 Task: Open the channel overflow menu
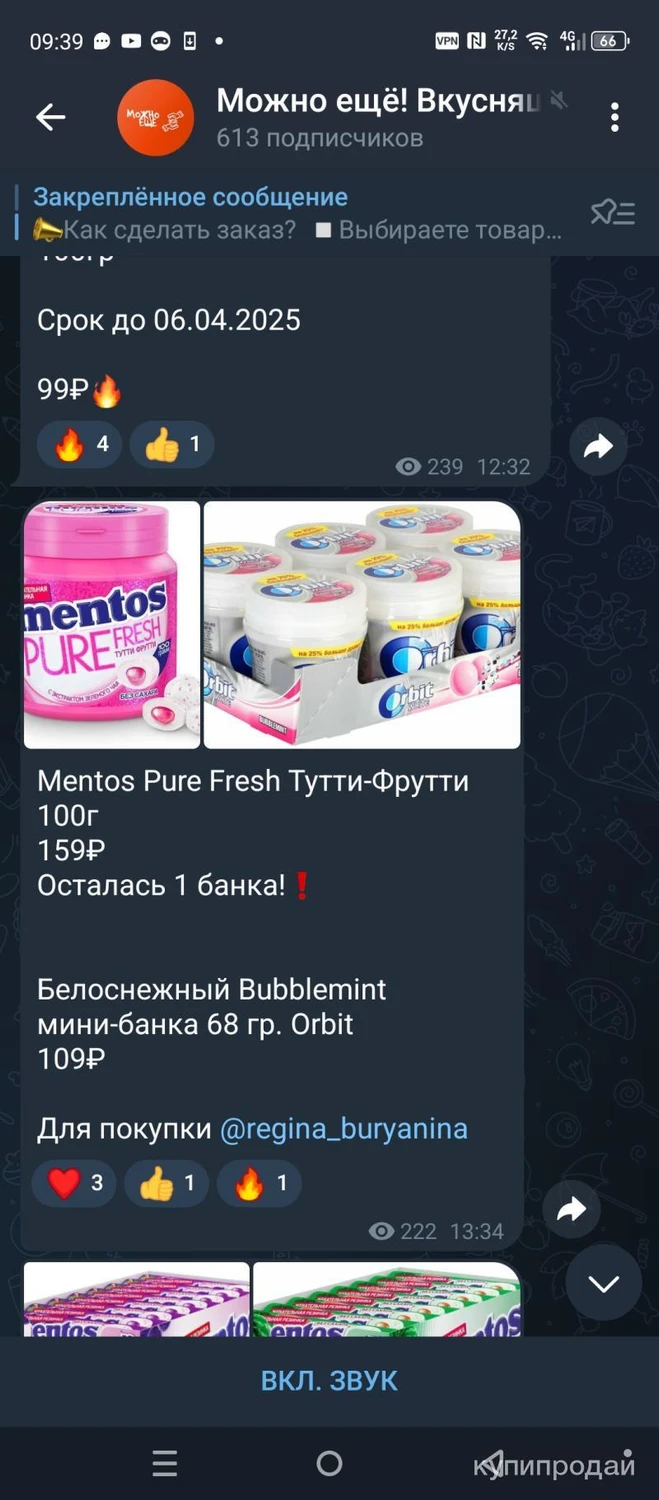point(615,118)
